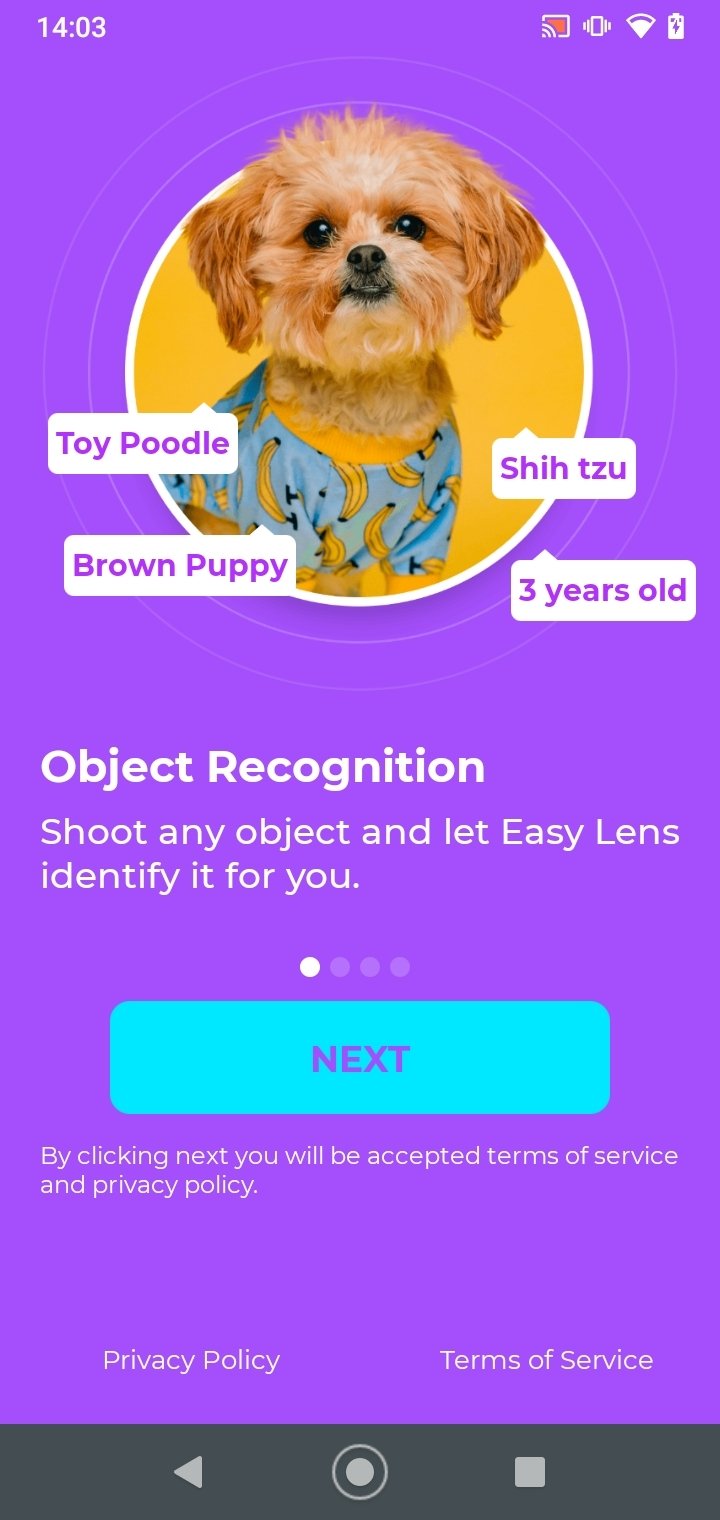Tap the NEXT button
Screen dimensions: 720x1520
tap(360, 1058)
